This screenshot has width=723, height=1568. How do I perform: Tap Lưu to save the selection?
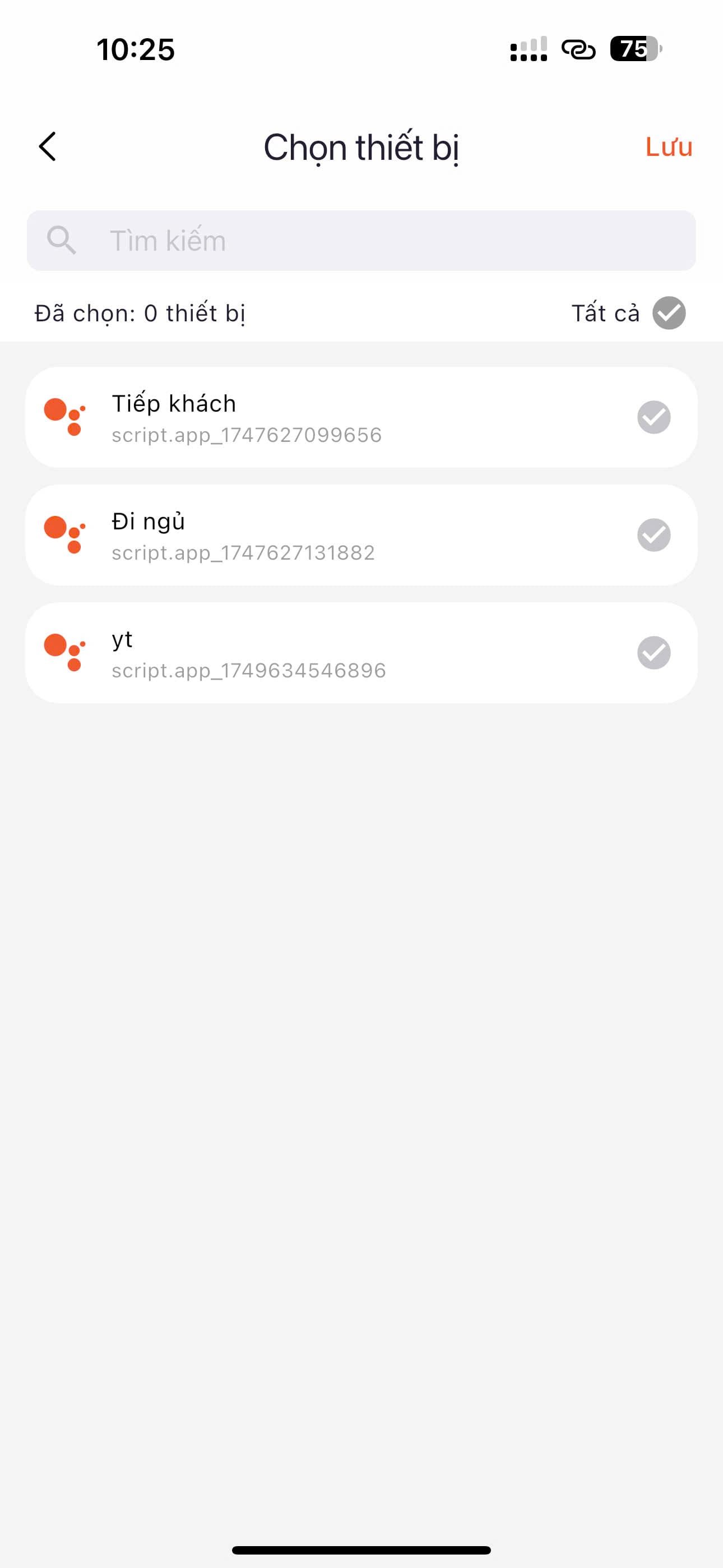coord(668,147)
